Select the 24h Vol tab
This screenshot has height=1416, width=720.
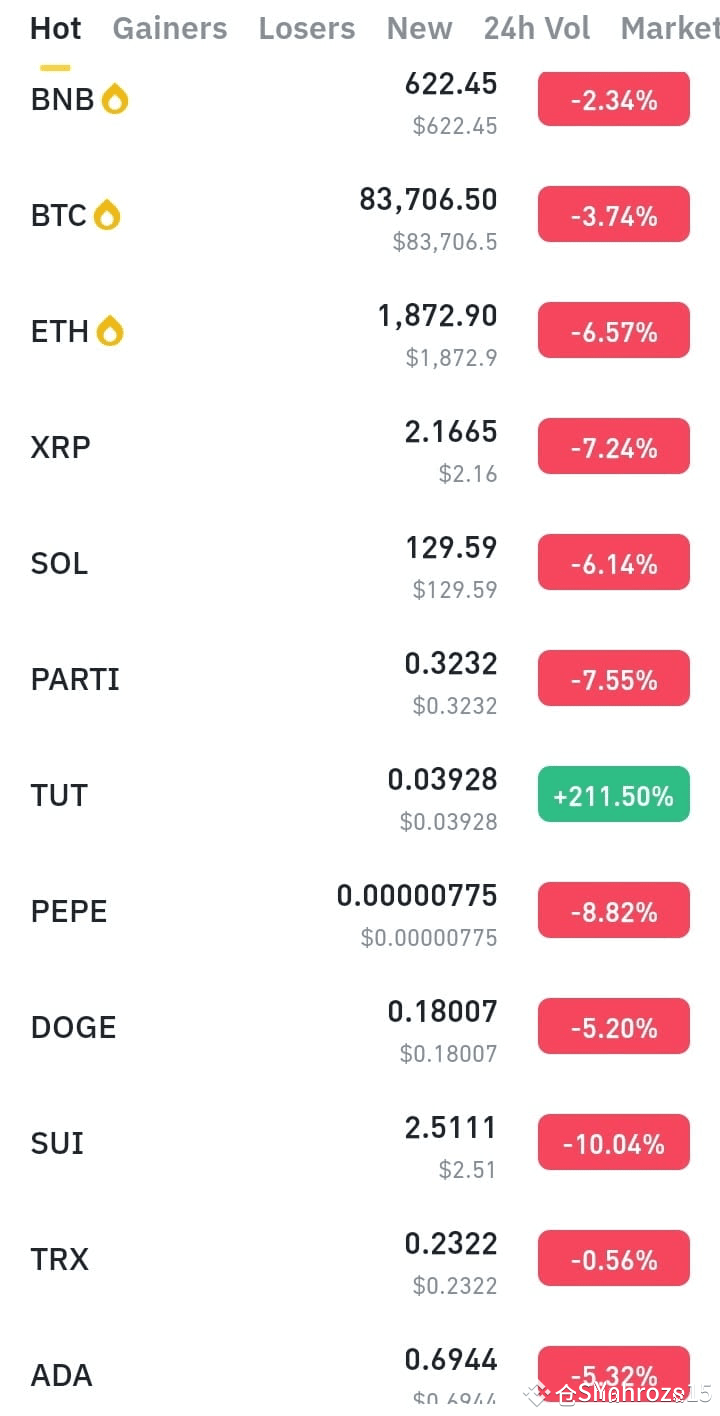[536, 28]
